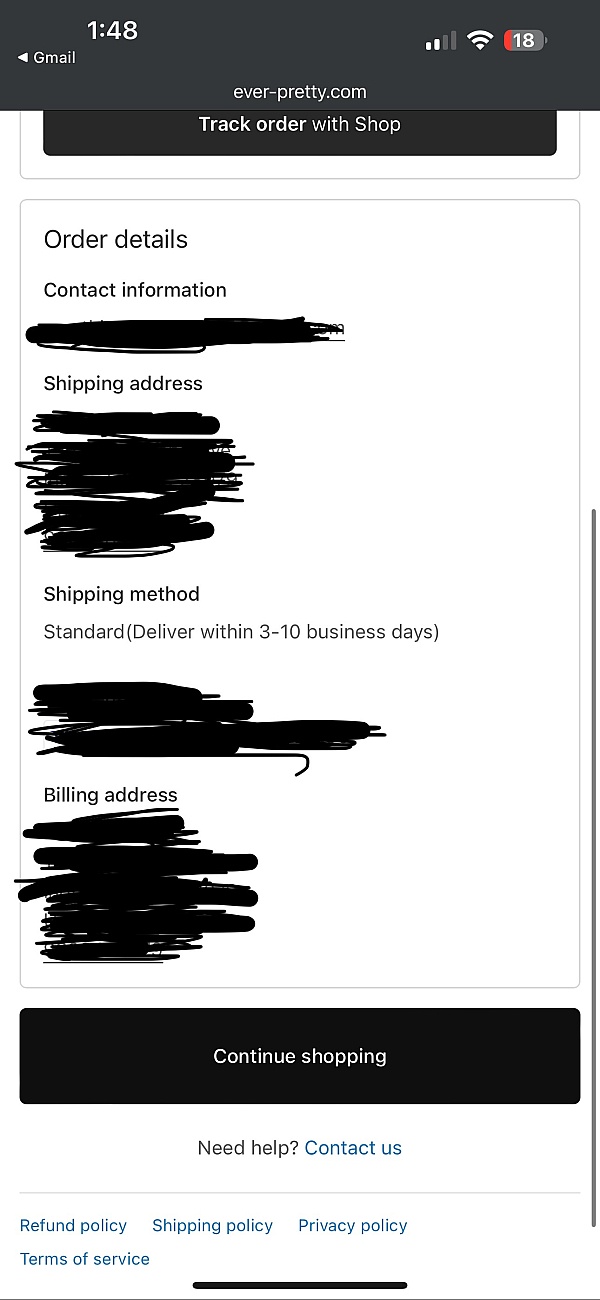Tap Continue shopping button

pos(300,1056)
